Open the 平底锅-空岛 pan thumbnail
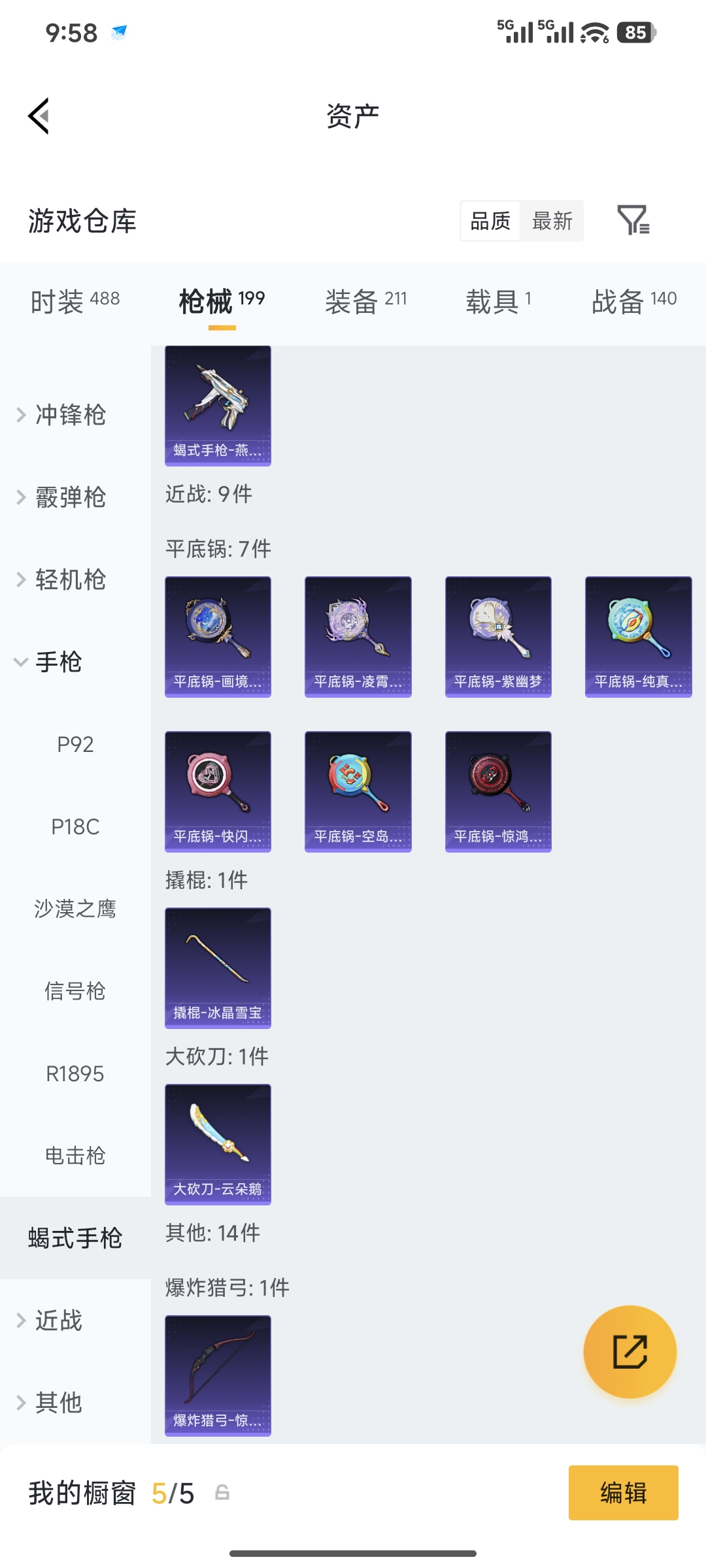 (x=358, y=791)
